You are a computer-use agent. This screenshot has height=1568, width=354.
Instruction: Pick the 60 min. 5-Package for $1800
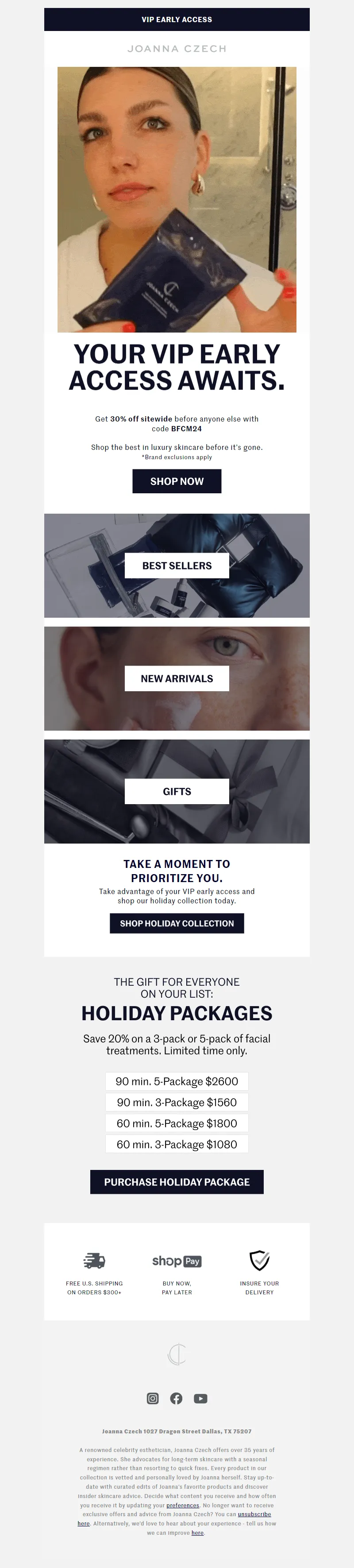(x=177, y=1123)
